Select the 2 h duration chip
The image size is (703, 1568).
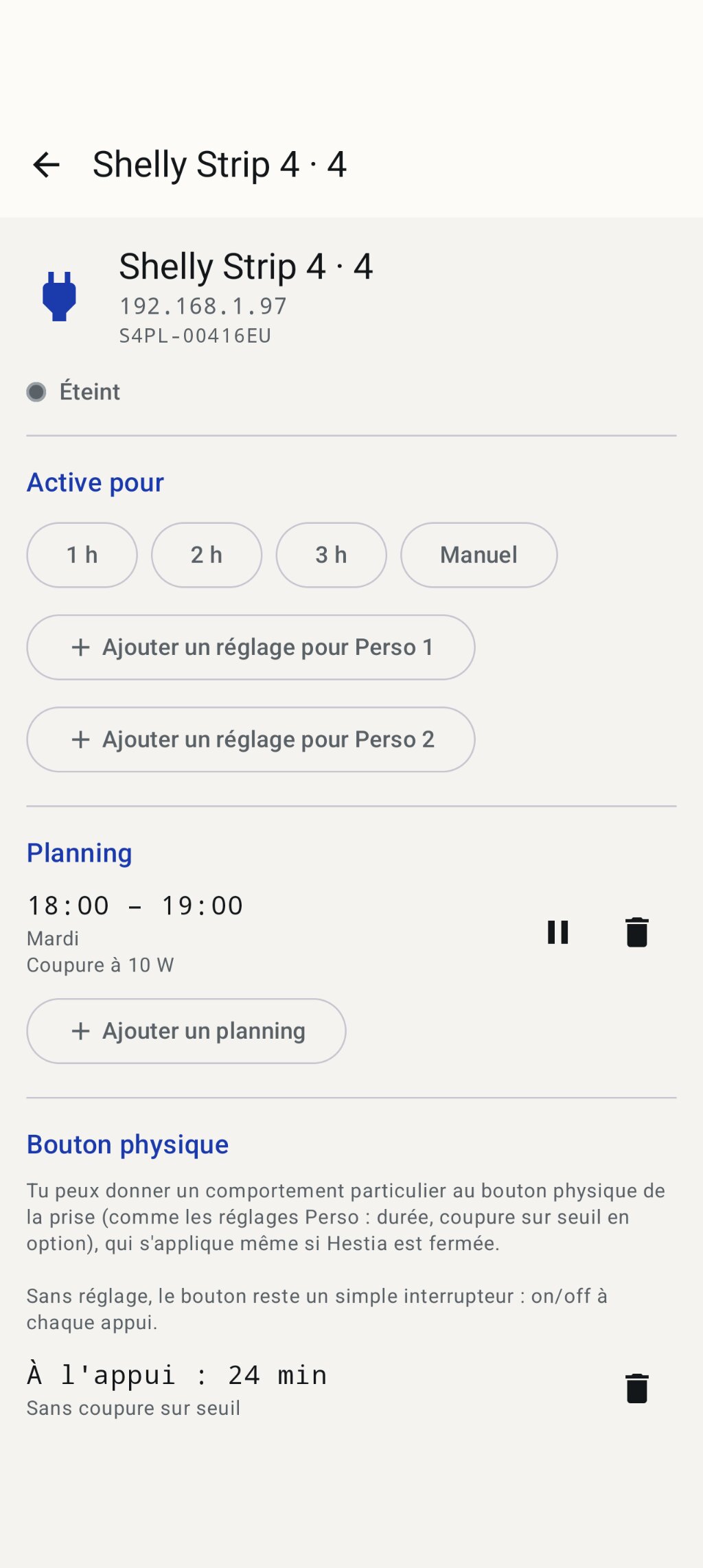click(x=207, y=555)
